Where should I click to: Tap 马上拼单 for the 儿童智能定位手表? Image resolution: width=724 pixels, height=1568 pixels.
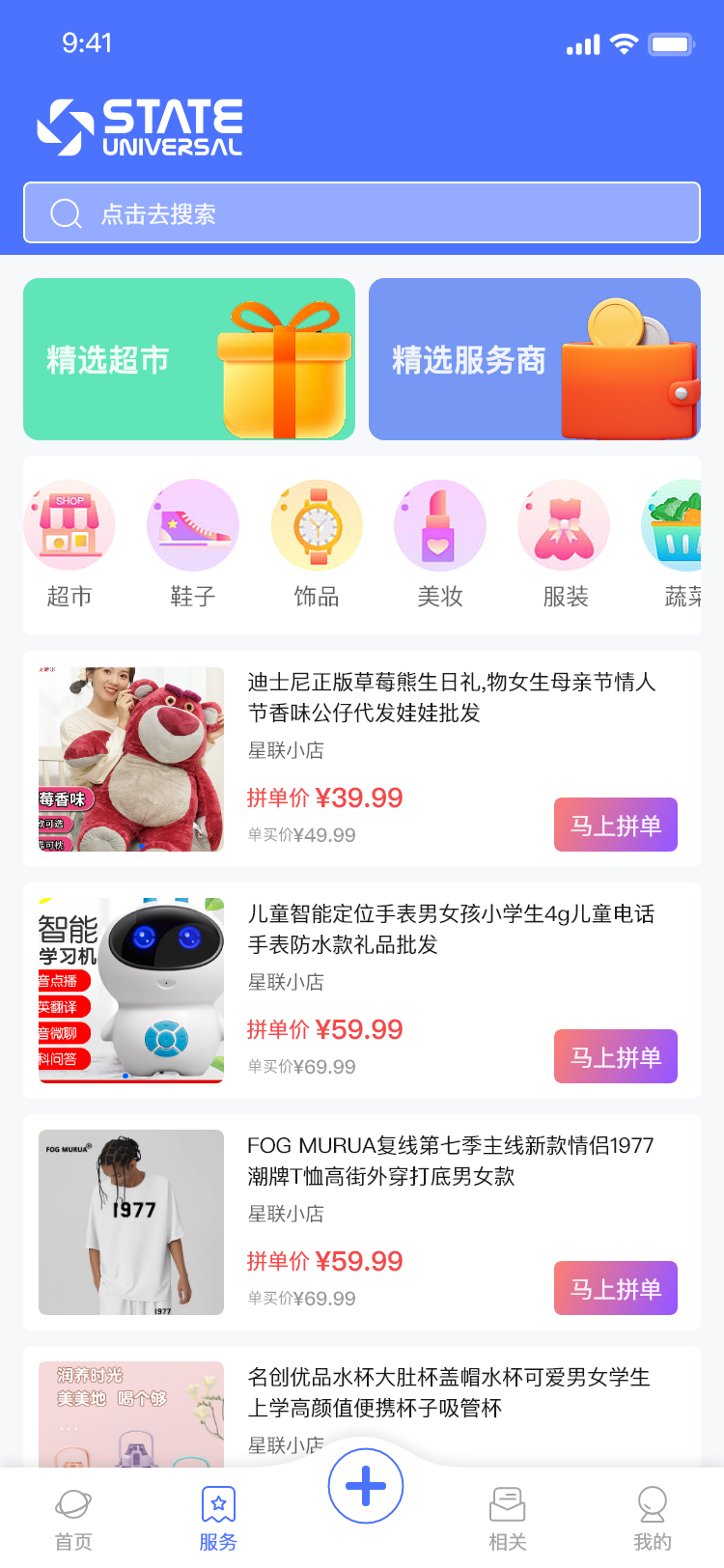pos(615,1057)
